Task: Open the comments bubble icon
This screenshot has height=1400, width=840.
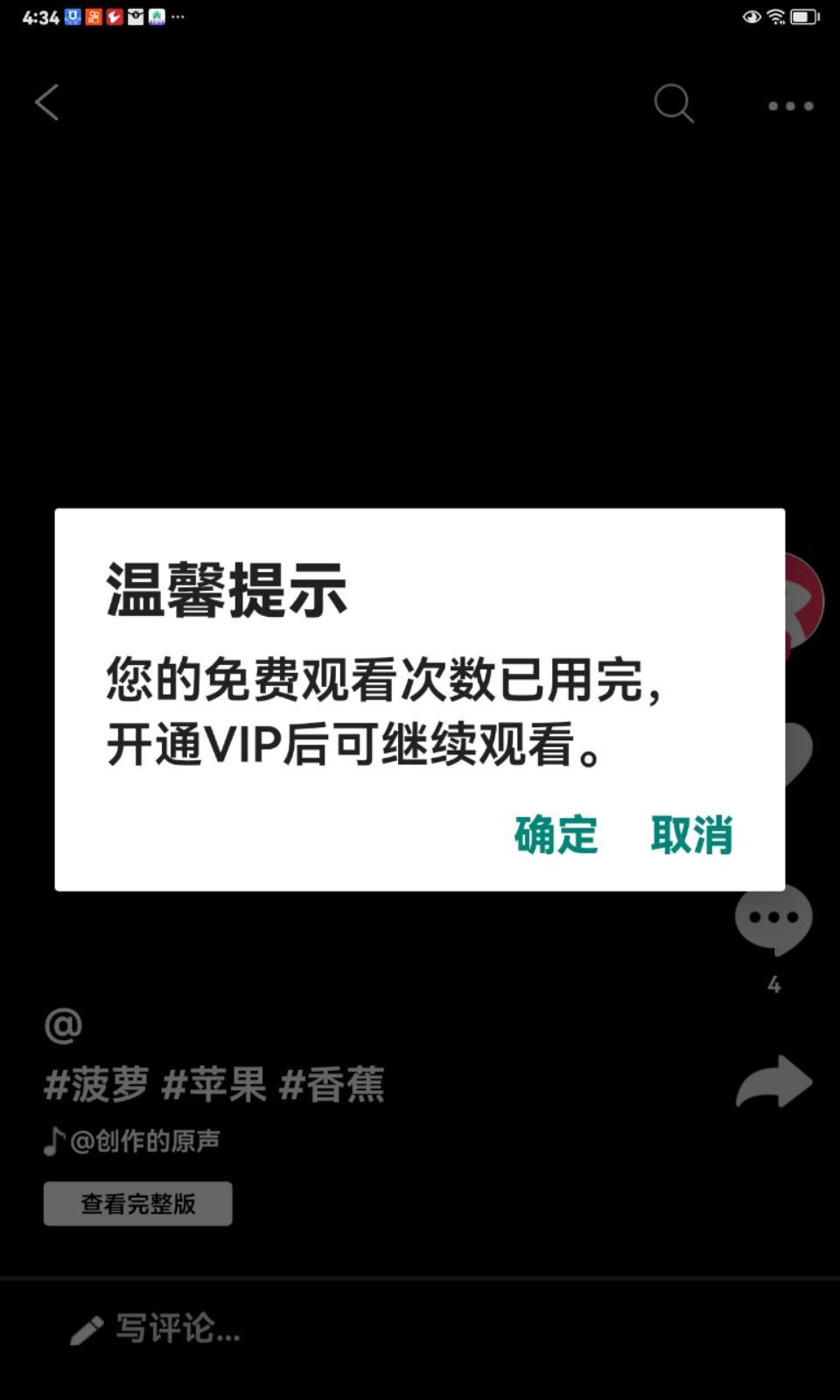Action: coord(773,920)
